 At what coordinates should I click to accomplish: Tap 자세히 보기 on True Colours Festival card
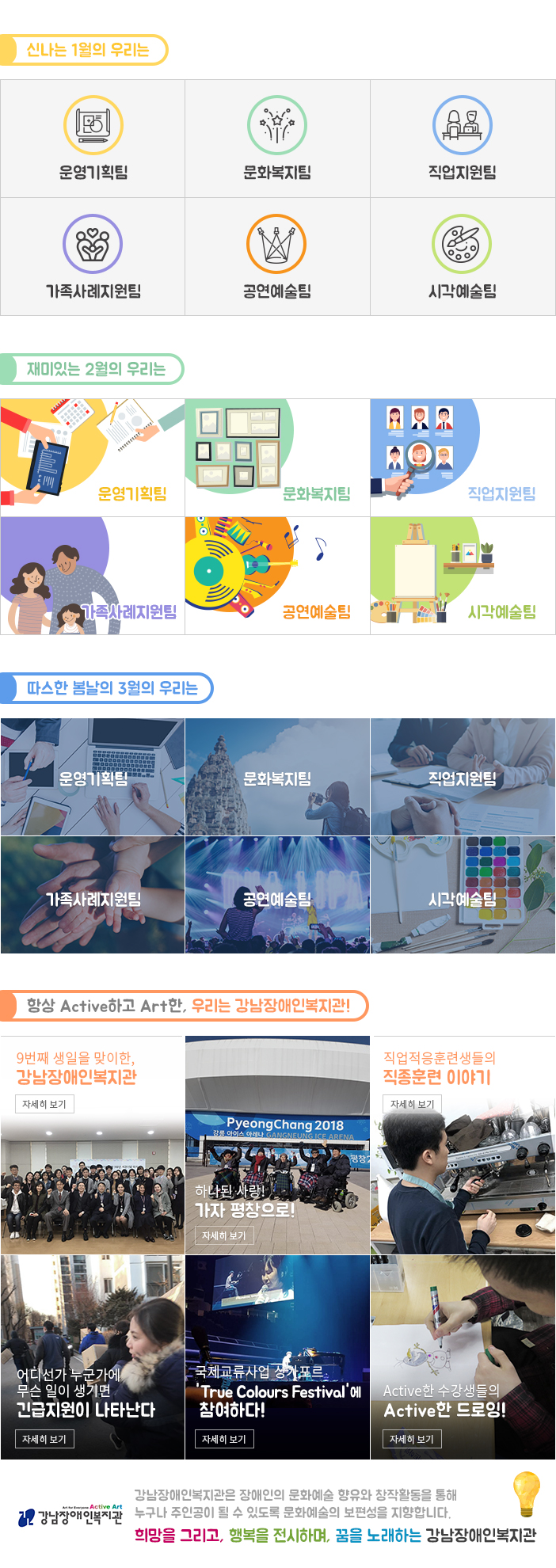tap(224, 1439)
